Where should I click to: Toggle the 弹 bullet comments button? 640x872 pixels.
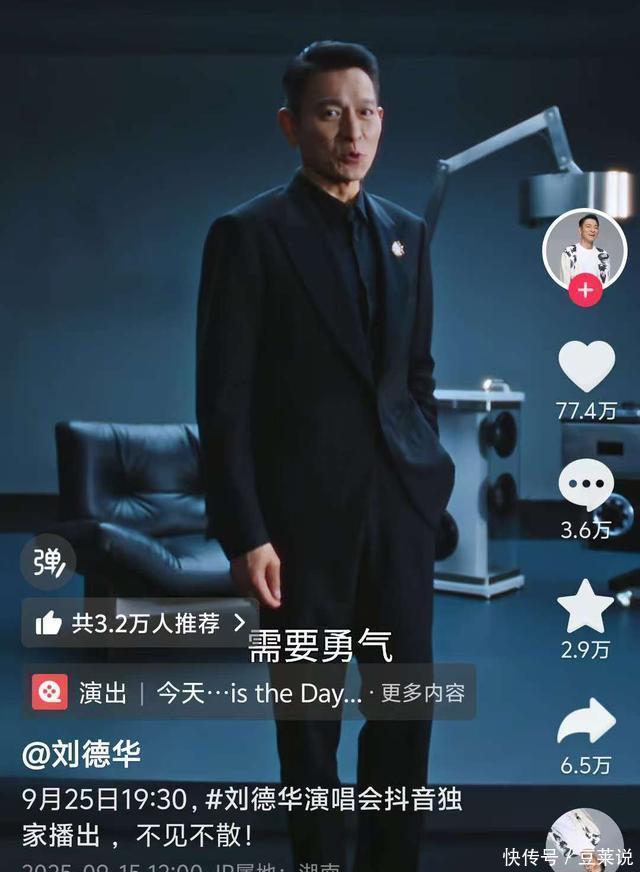point(47,562)
